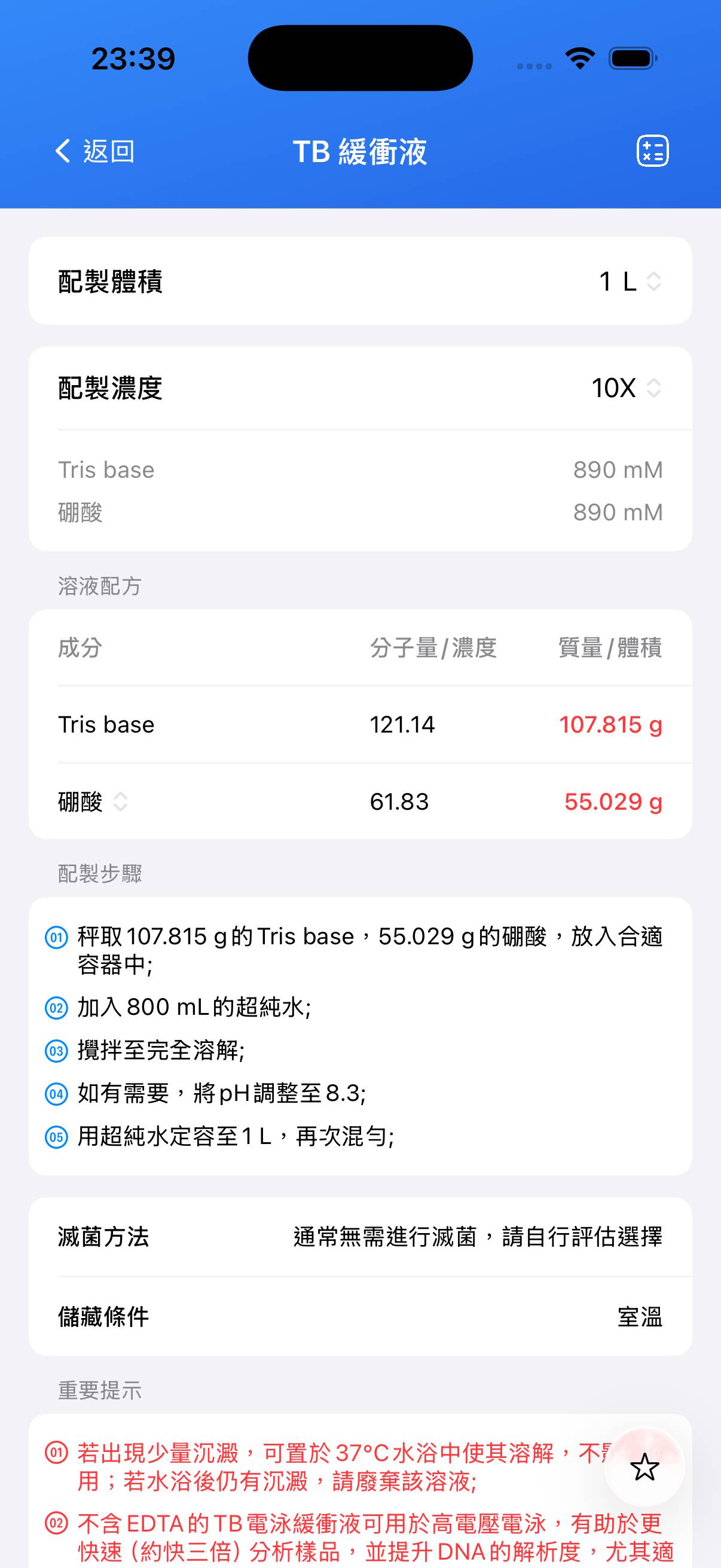This screenshot has height=1568, width=721.
Task: Select the Tris base mass value 107.815 g
Action: [x=612, y=724]
